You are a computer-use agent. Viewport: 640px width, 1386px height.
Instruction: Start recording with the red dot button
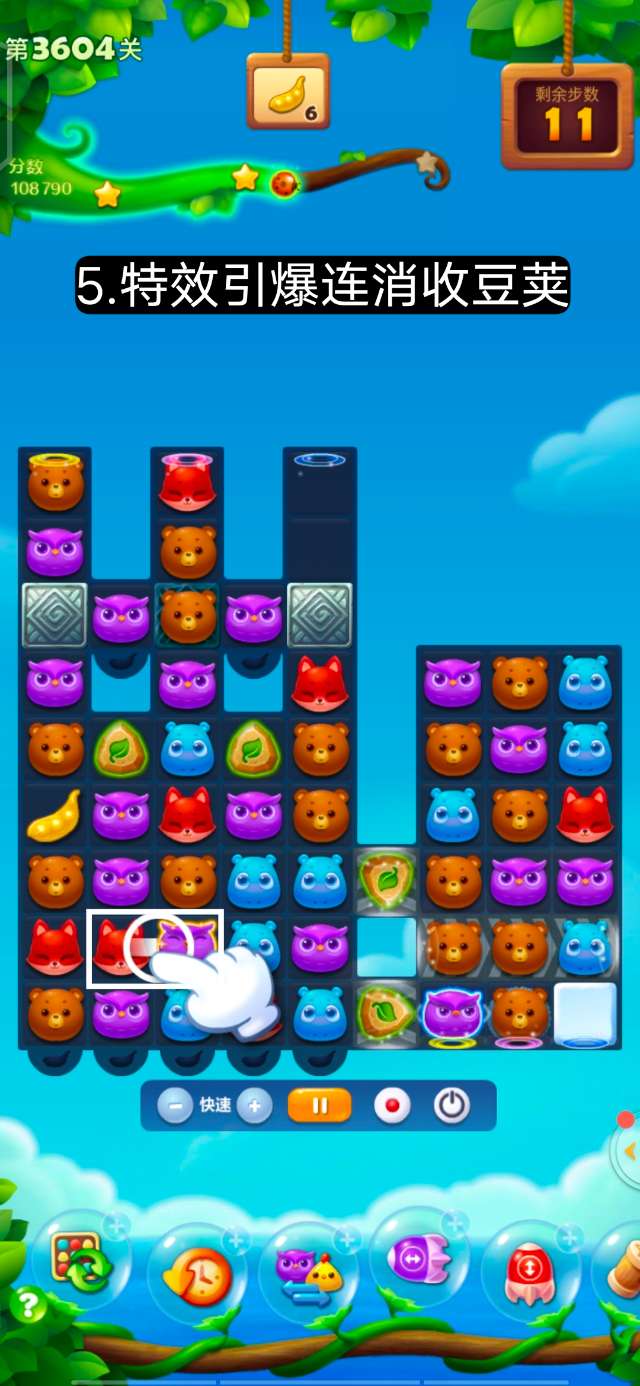coord(392,1106)
